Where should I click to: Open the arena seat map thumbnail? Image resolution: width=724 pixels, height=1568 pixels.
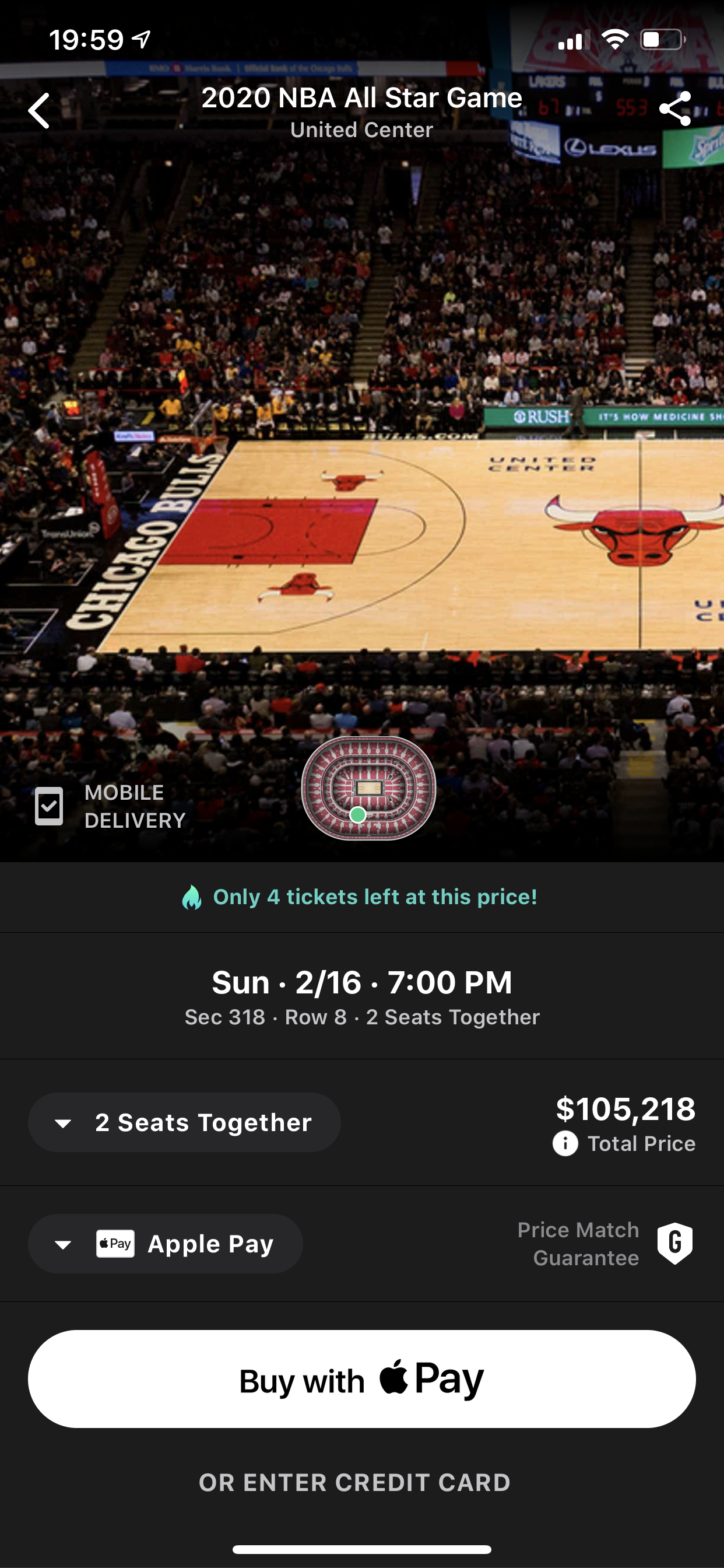[x=368, y=787]
